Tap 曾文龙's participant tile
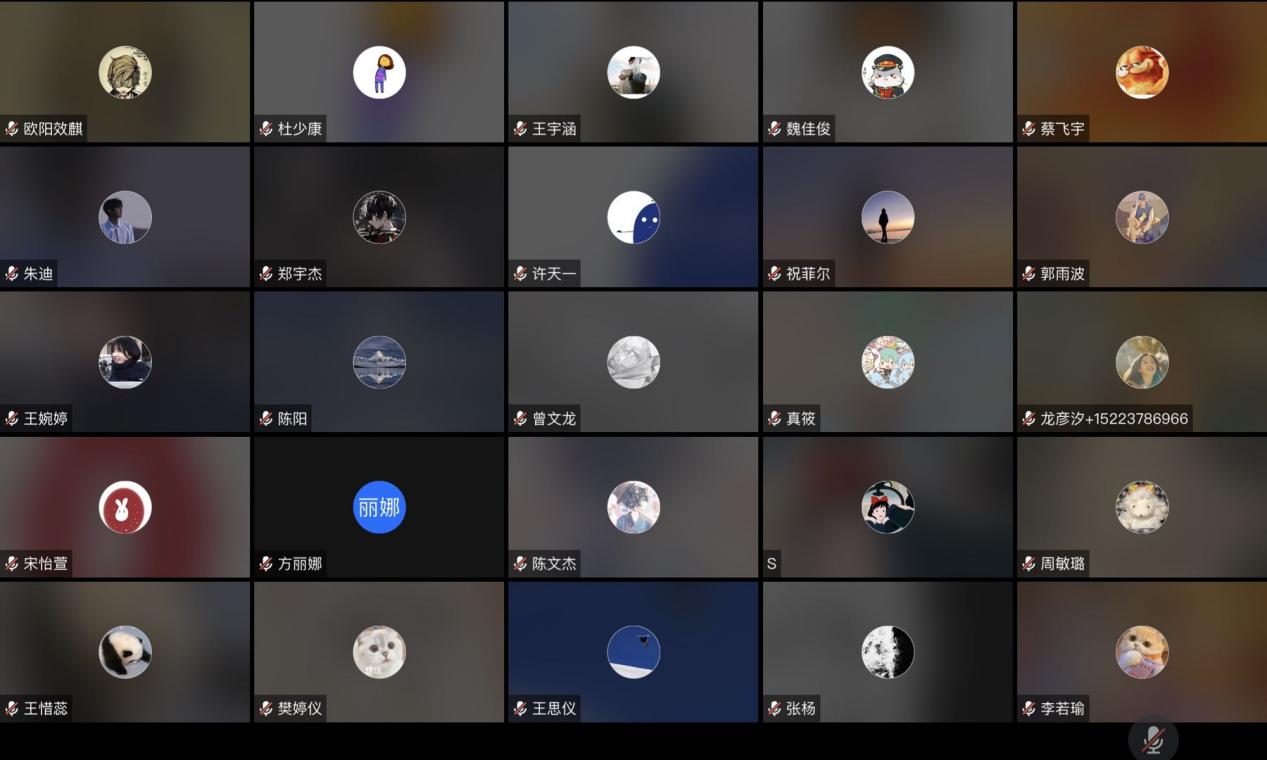Viewport: 1267px width, 760px height. point(633,362)
